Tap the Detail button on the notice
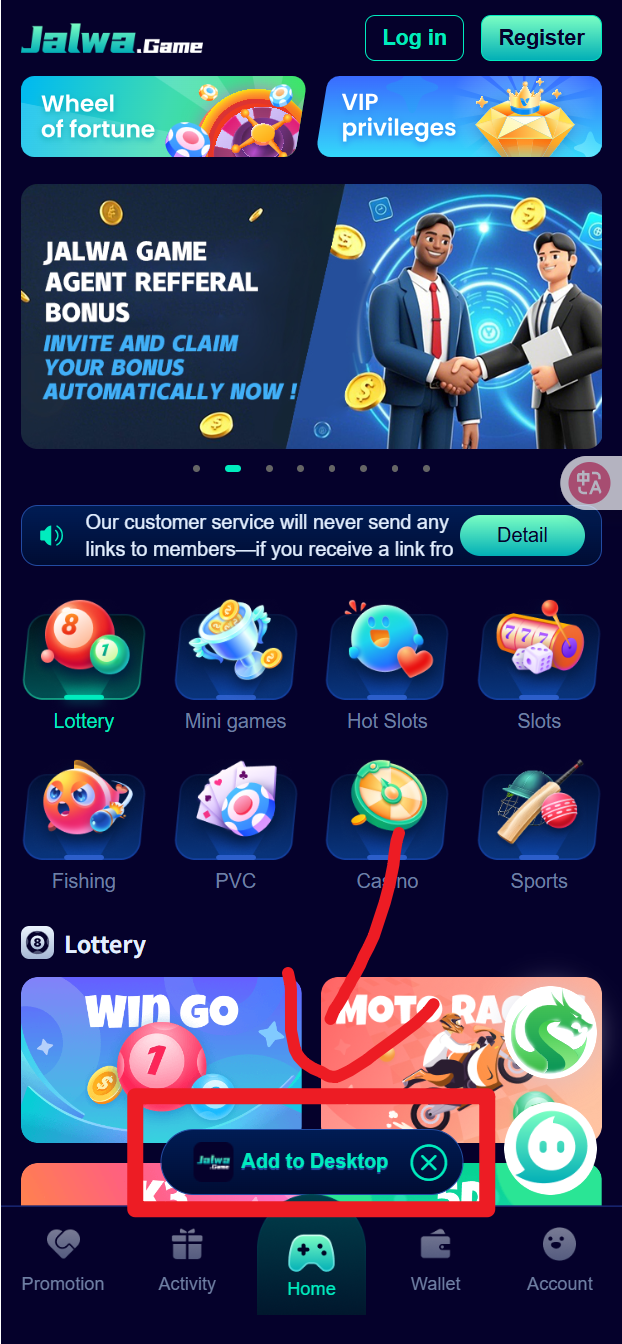This screenshot has width=622, height=1344. (522, 535)
